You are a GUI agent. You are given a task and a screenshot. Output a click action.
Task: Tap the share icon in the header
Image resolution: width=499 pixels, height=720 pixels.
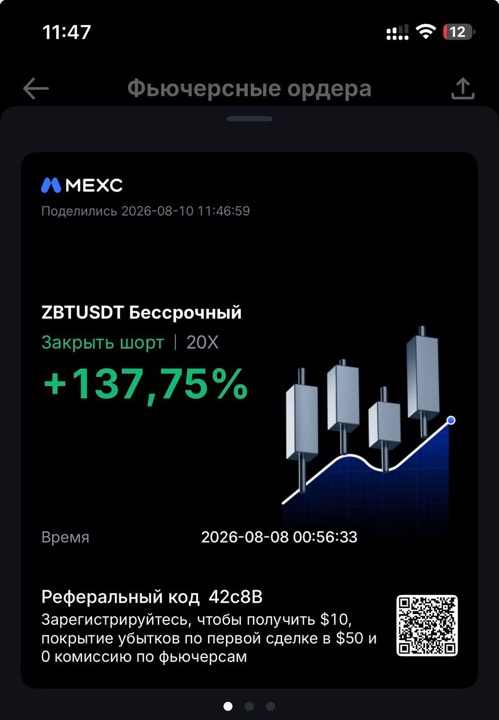click(x=462, y=89)
